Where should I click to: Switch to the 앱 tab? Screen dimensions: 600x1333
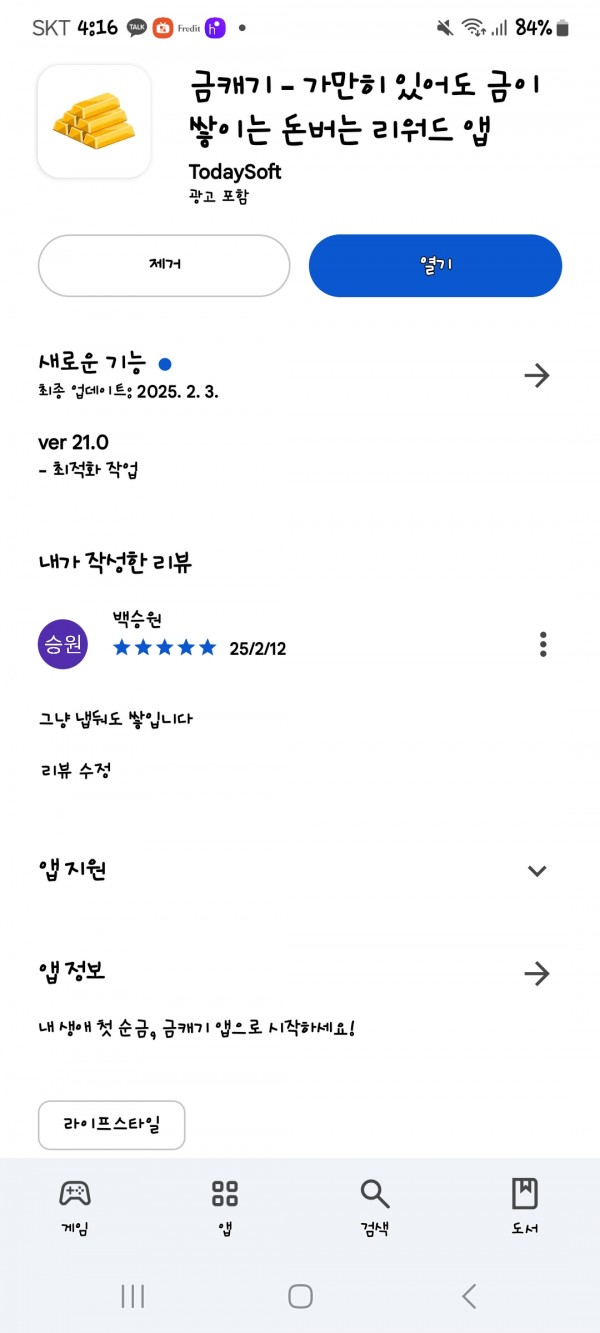[225, 1206]
